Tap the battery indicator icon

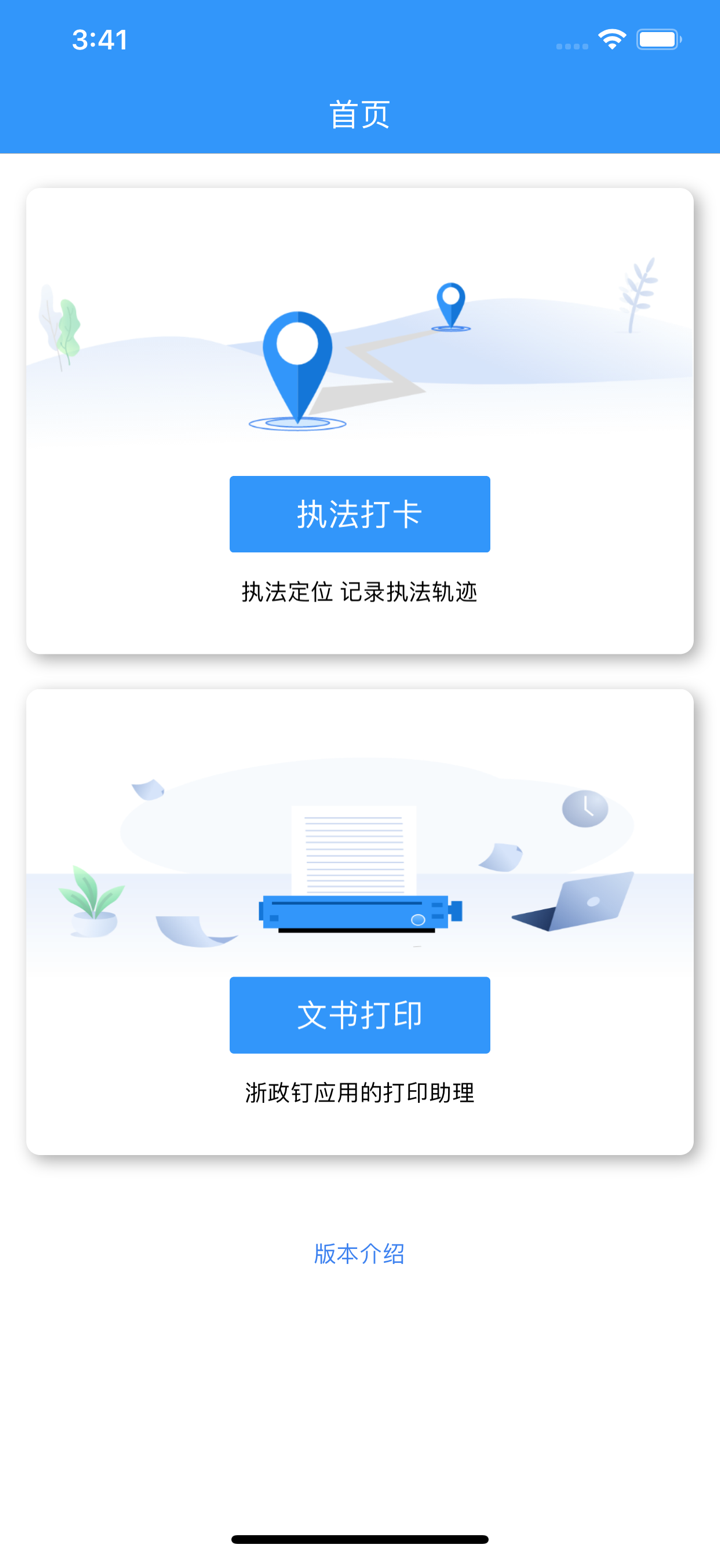tap(659, 38)
